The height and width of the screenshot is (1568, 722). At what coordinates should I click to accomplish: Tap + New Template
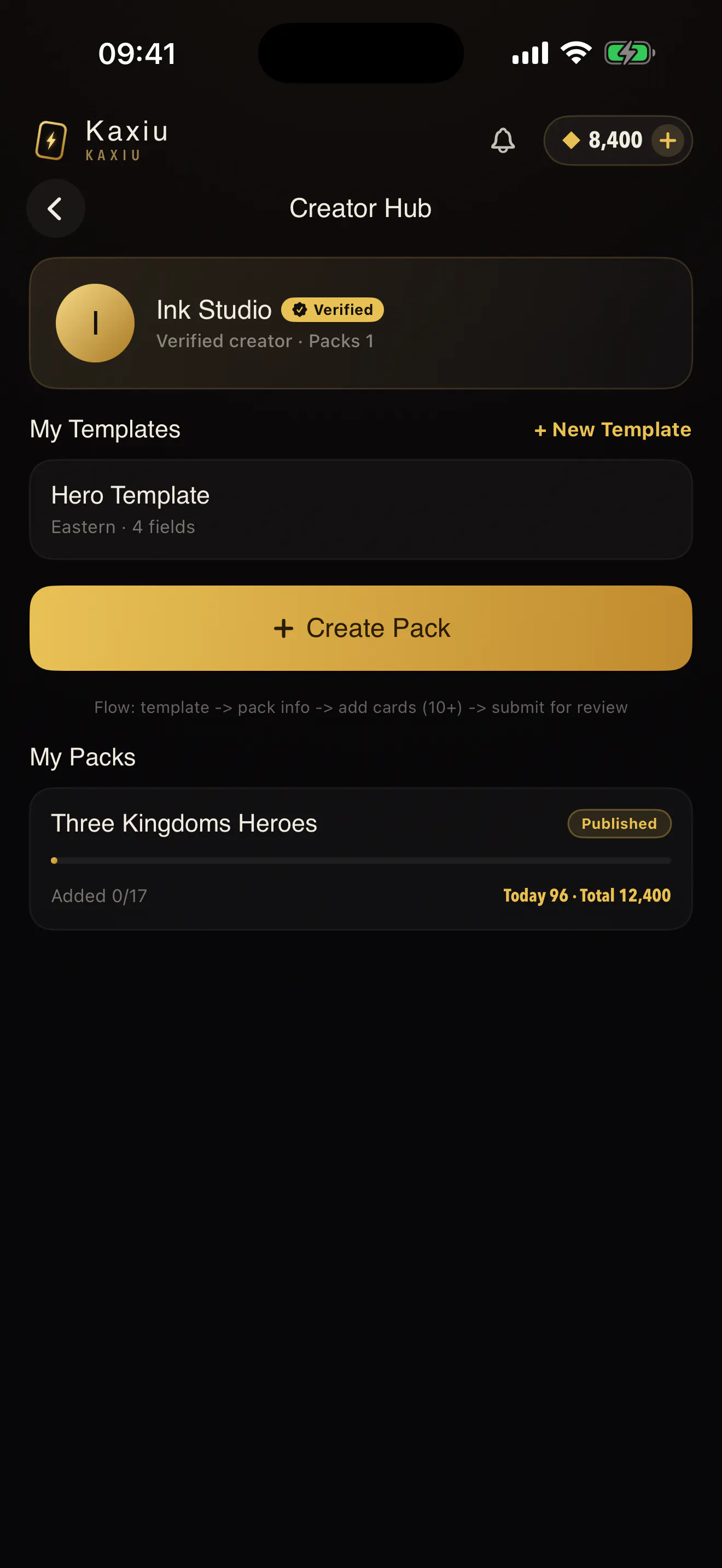pyautogui.click(x=613, y=430)
